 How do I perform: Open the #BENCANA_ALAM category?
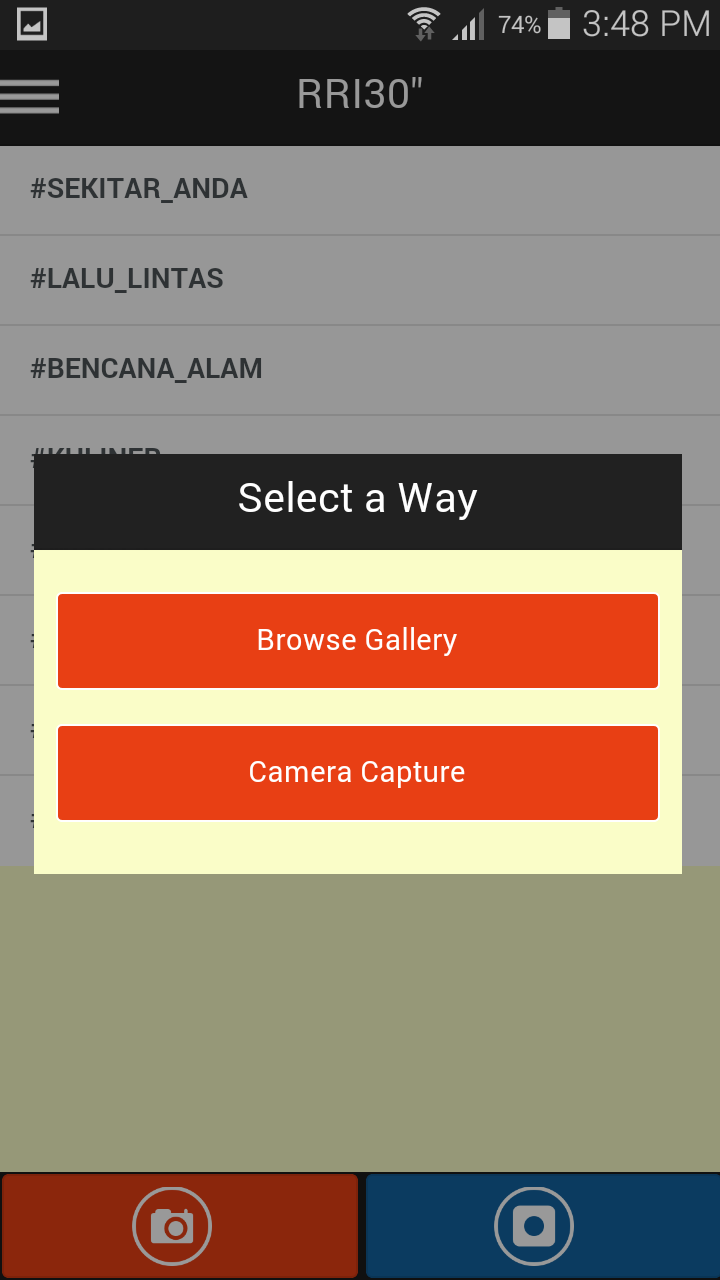360,369
